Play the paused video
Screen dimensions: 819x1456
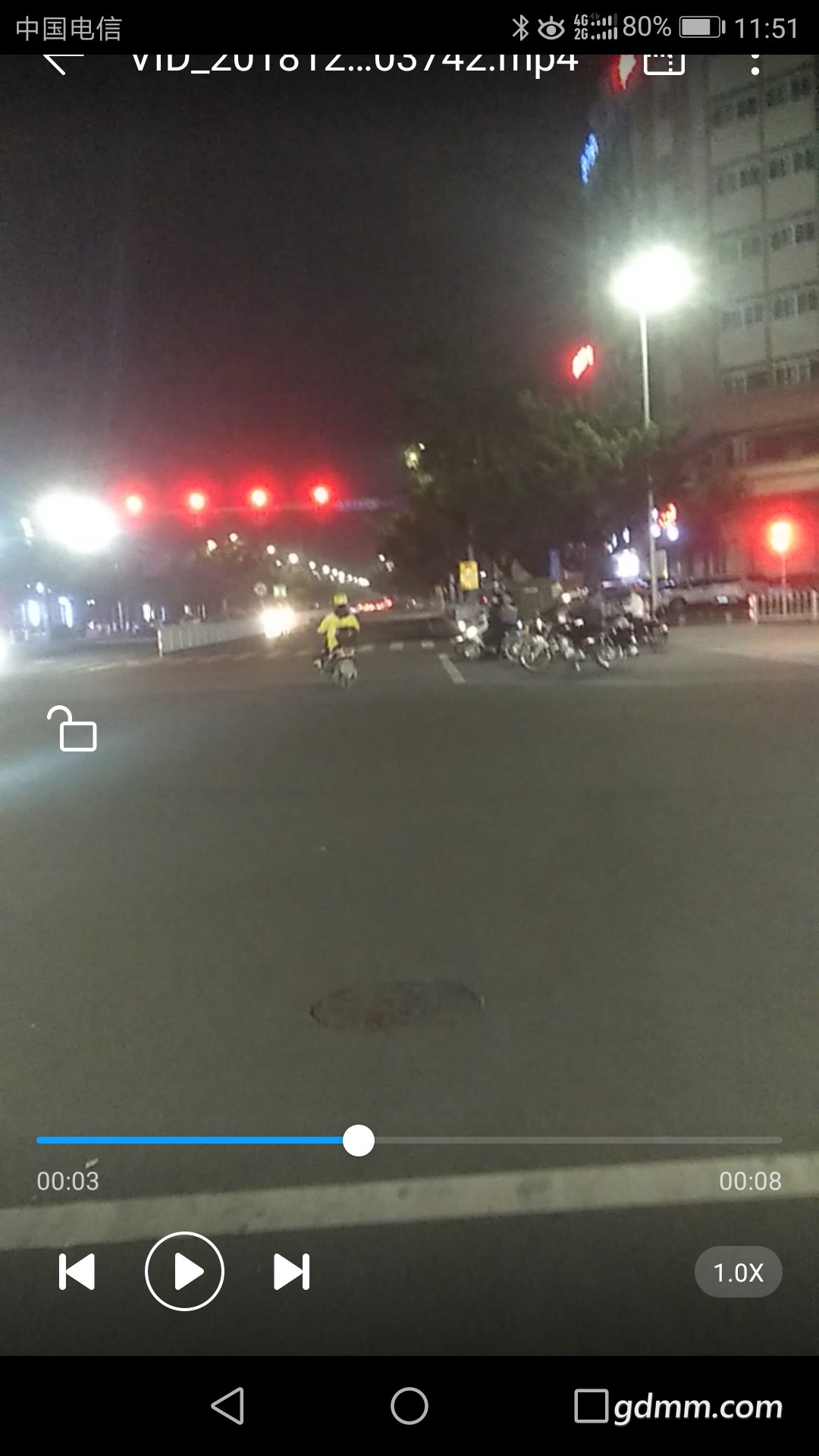click(x=184, y=1272)
